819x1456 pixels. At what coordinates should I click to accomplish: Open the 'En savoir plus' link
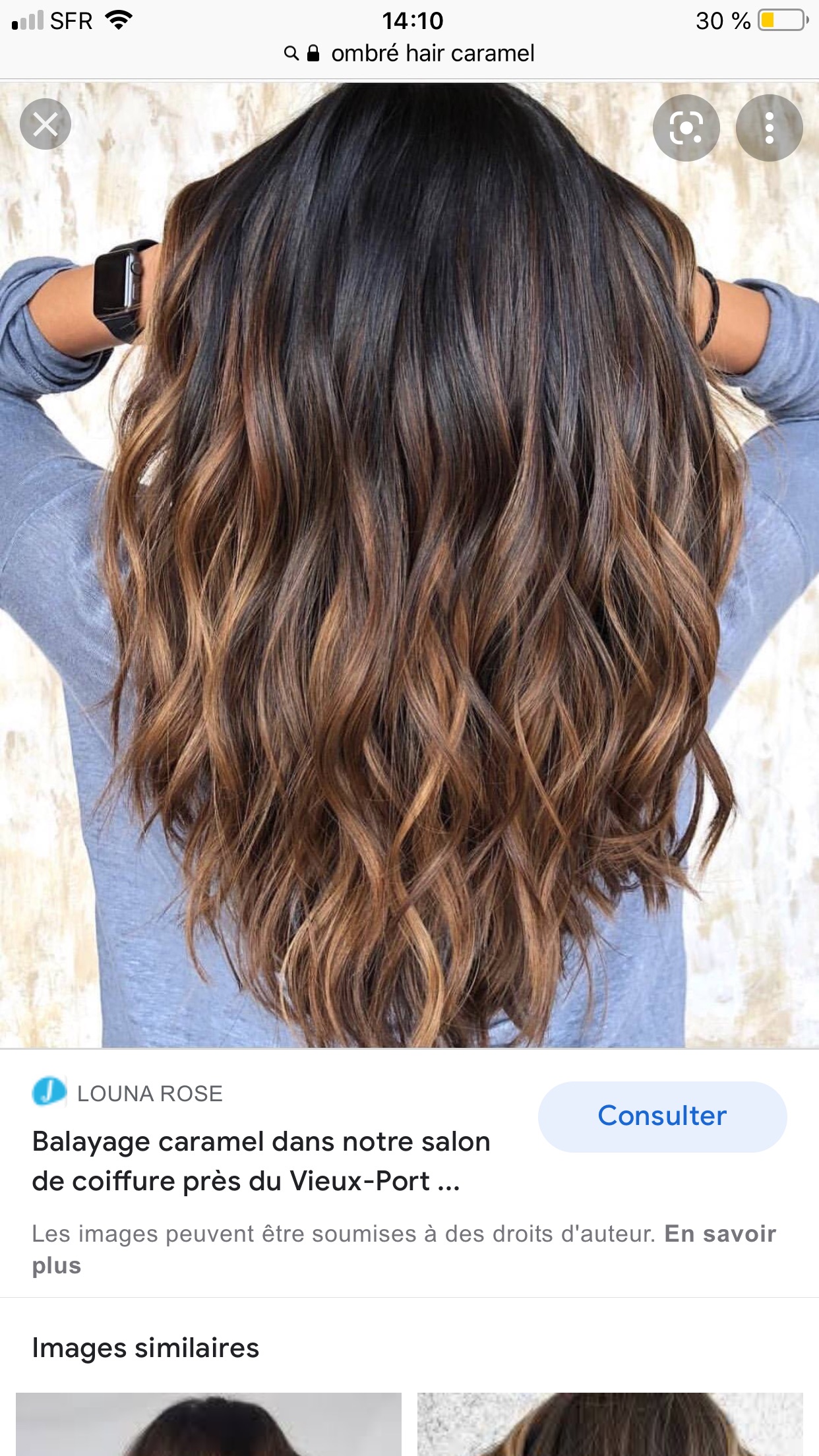[x=719, y=1234]
